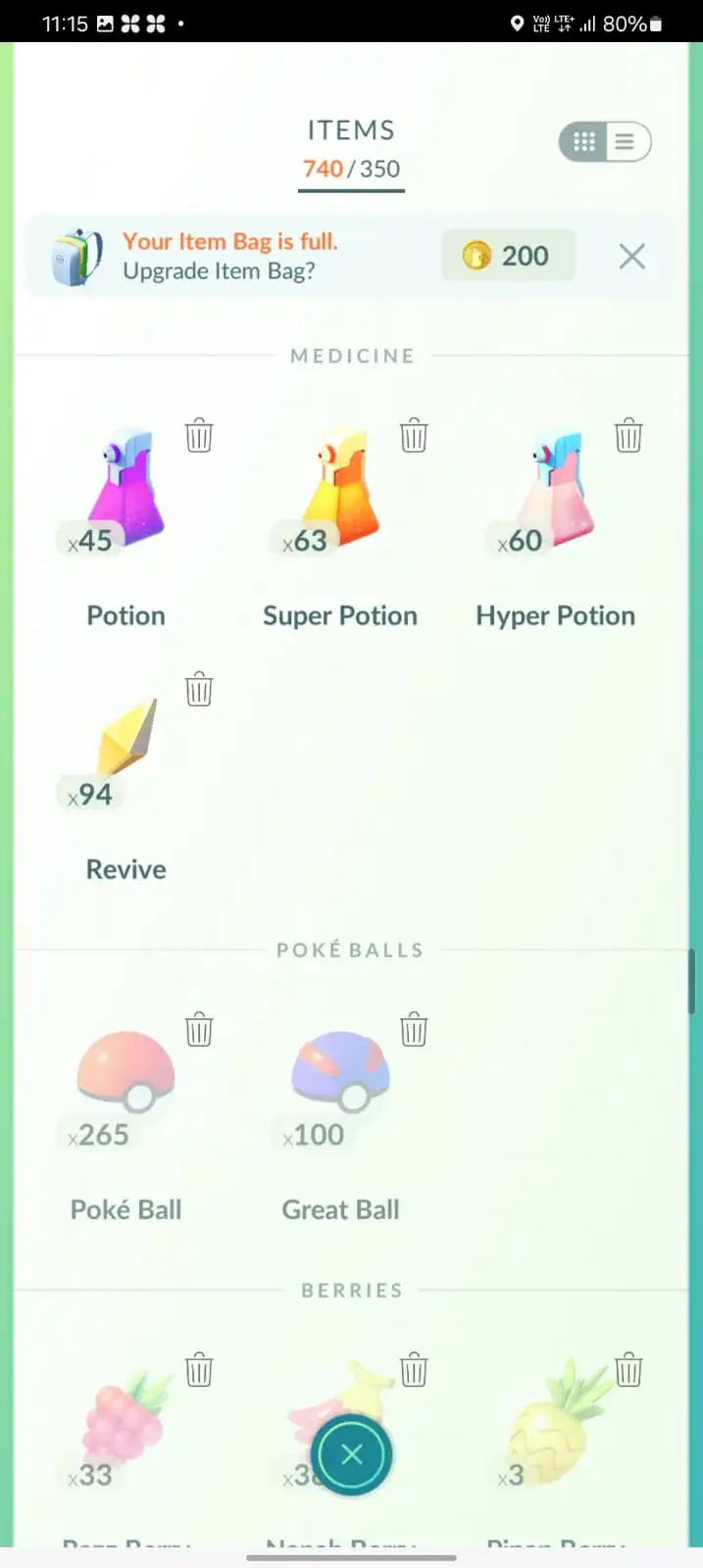Select the Super Potion item
703x1568 pixels.
click(x=339, y=490)
